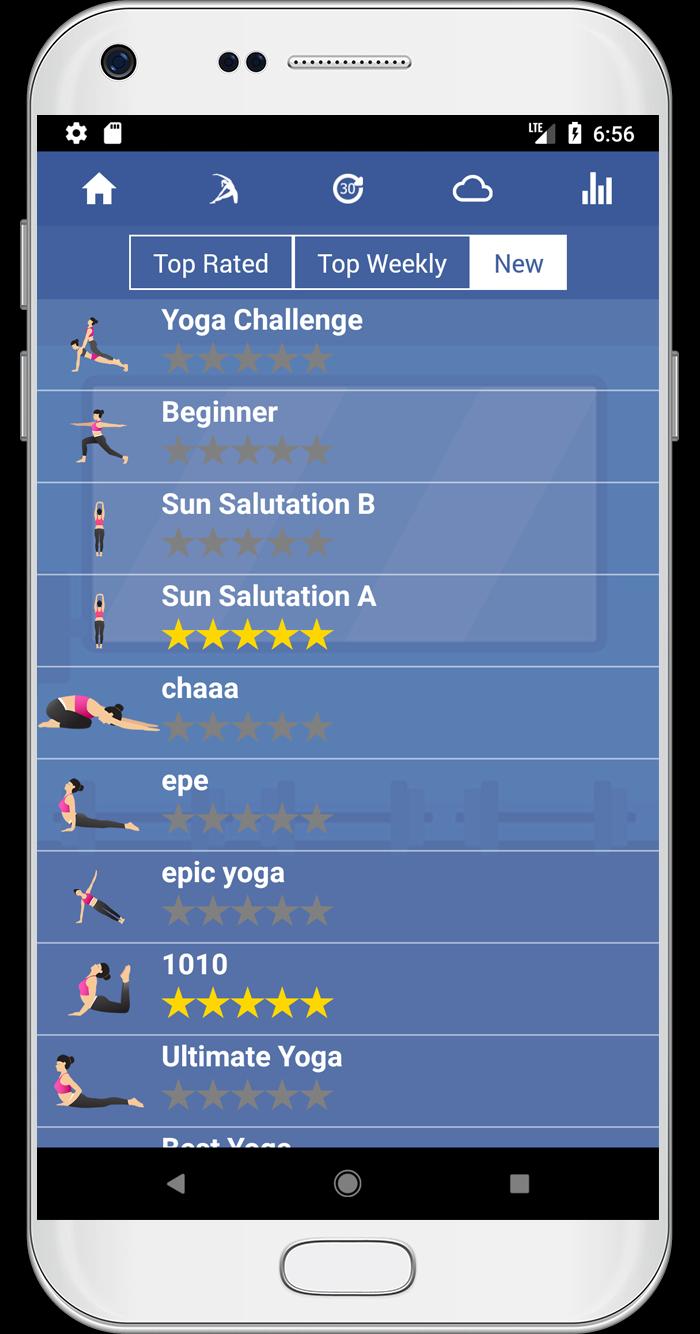Screen dimensions: 700x1334
Task: View the statistics bar chart icon
Action: point(597,189)
